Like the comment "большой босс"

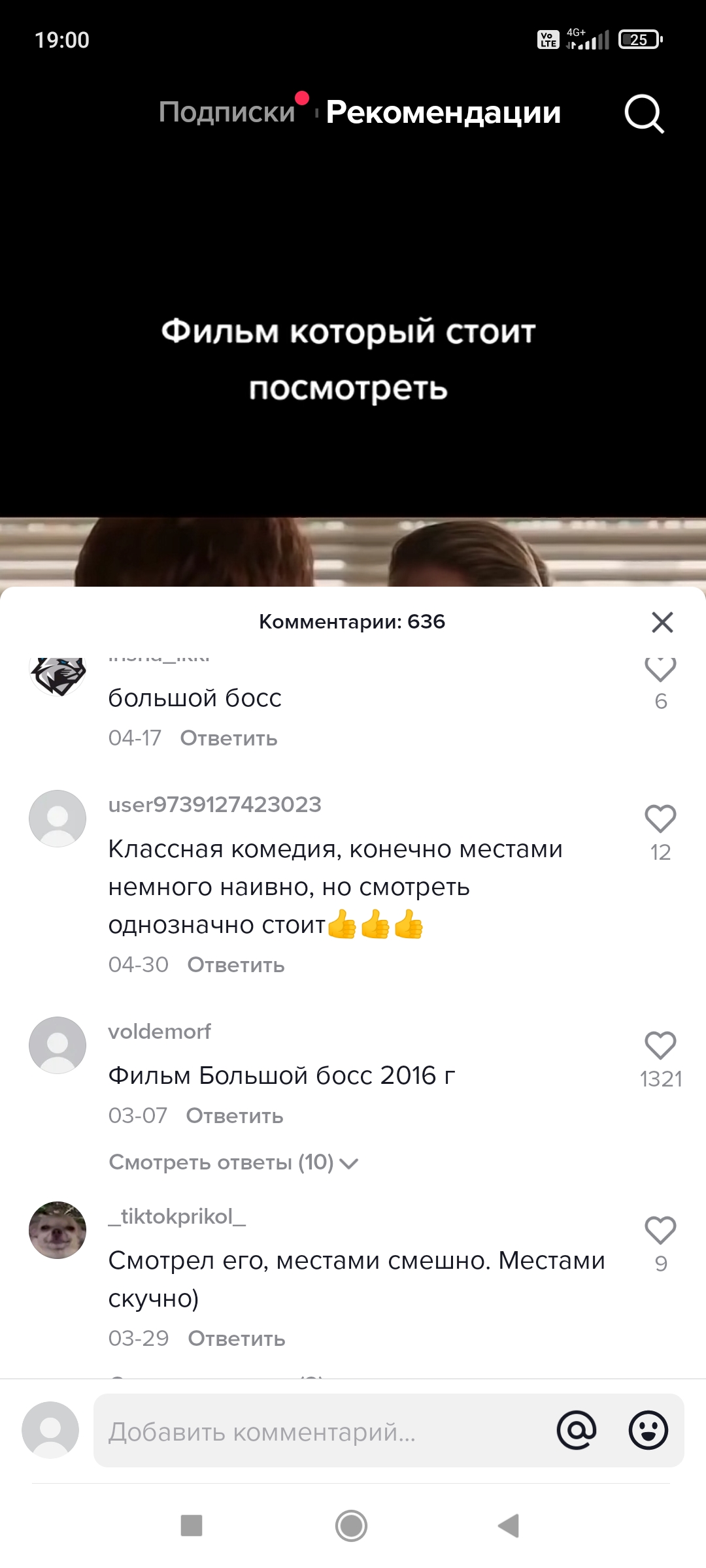(660, 671)
